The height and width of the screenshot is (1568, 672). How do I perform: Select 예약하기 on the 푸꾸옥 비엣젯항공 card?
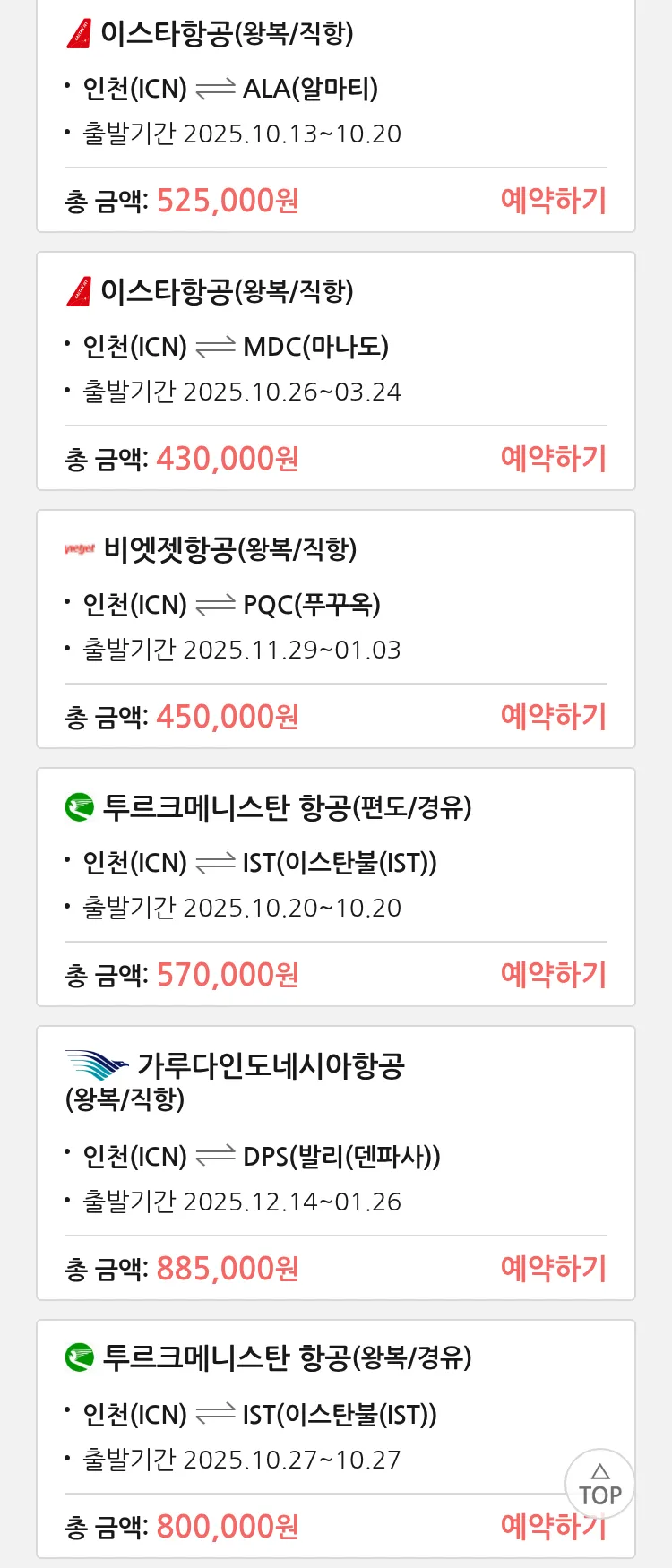click(553, 716)
